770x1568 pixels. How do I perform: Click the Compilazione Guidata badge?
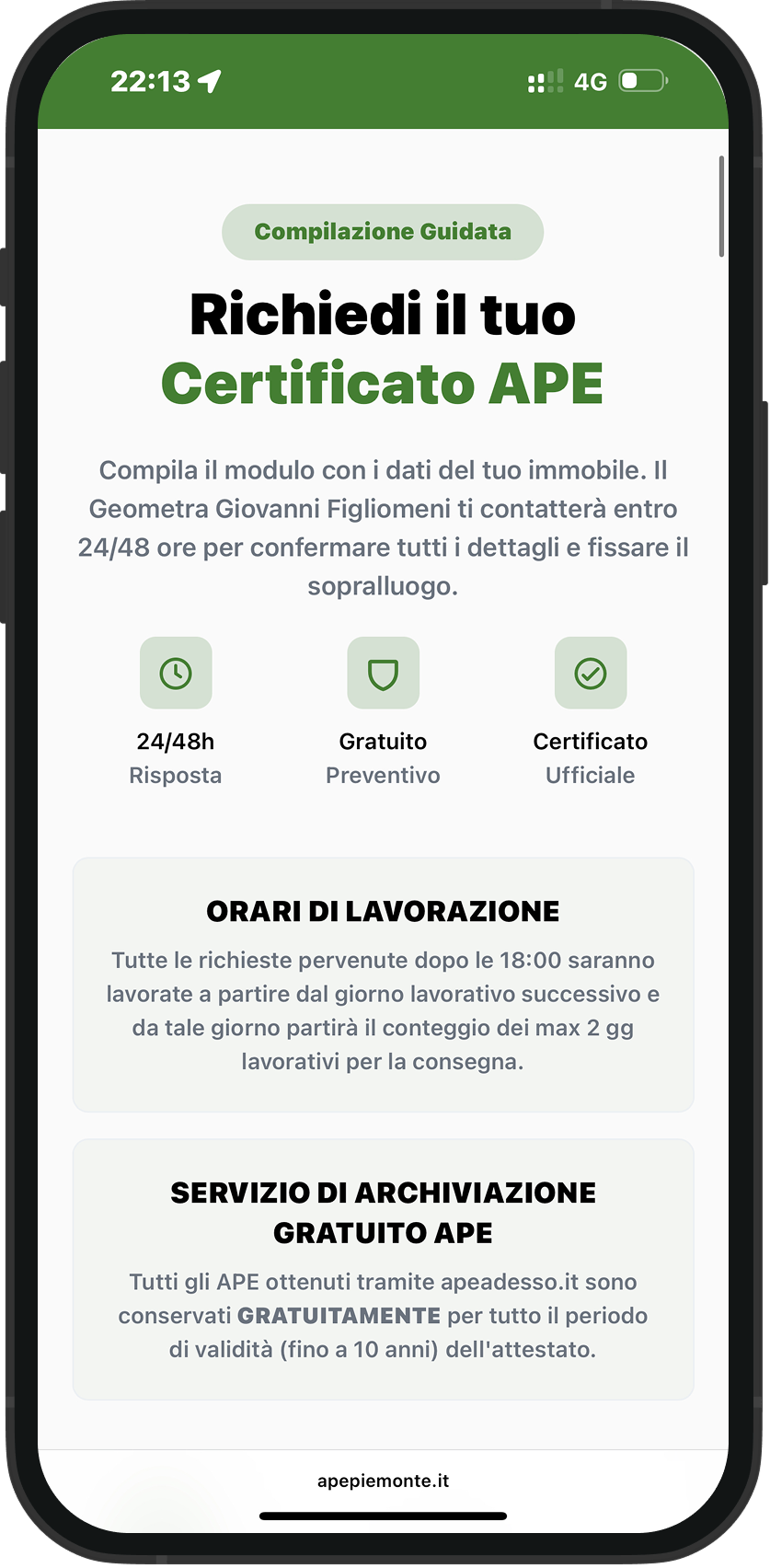click(x=383, y=232)
